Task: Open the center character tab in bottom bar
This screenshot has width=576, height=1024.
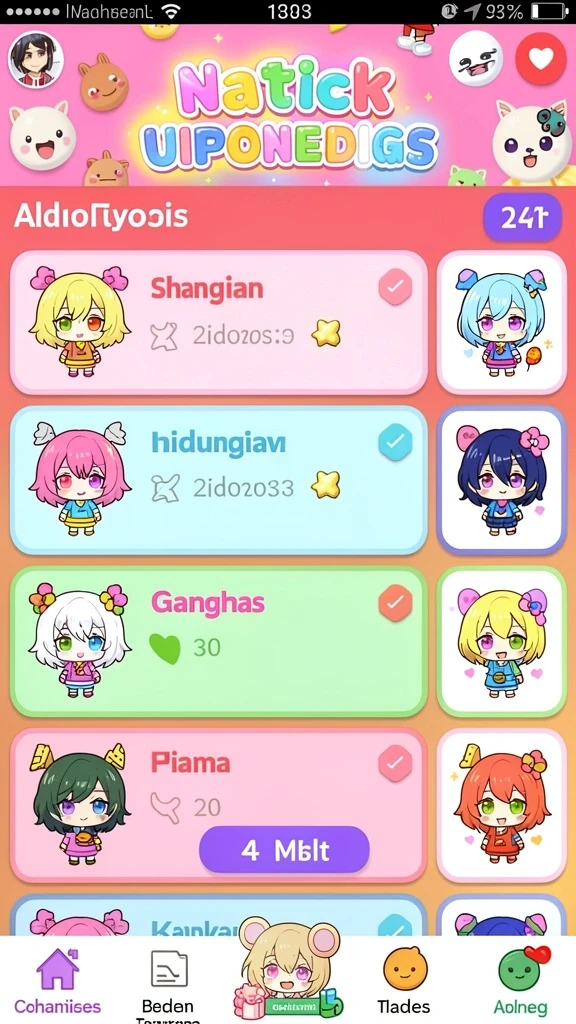Action: (x=288, y=968)
